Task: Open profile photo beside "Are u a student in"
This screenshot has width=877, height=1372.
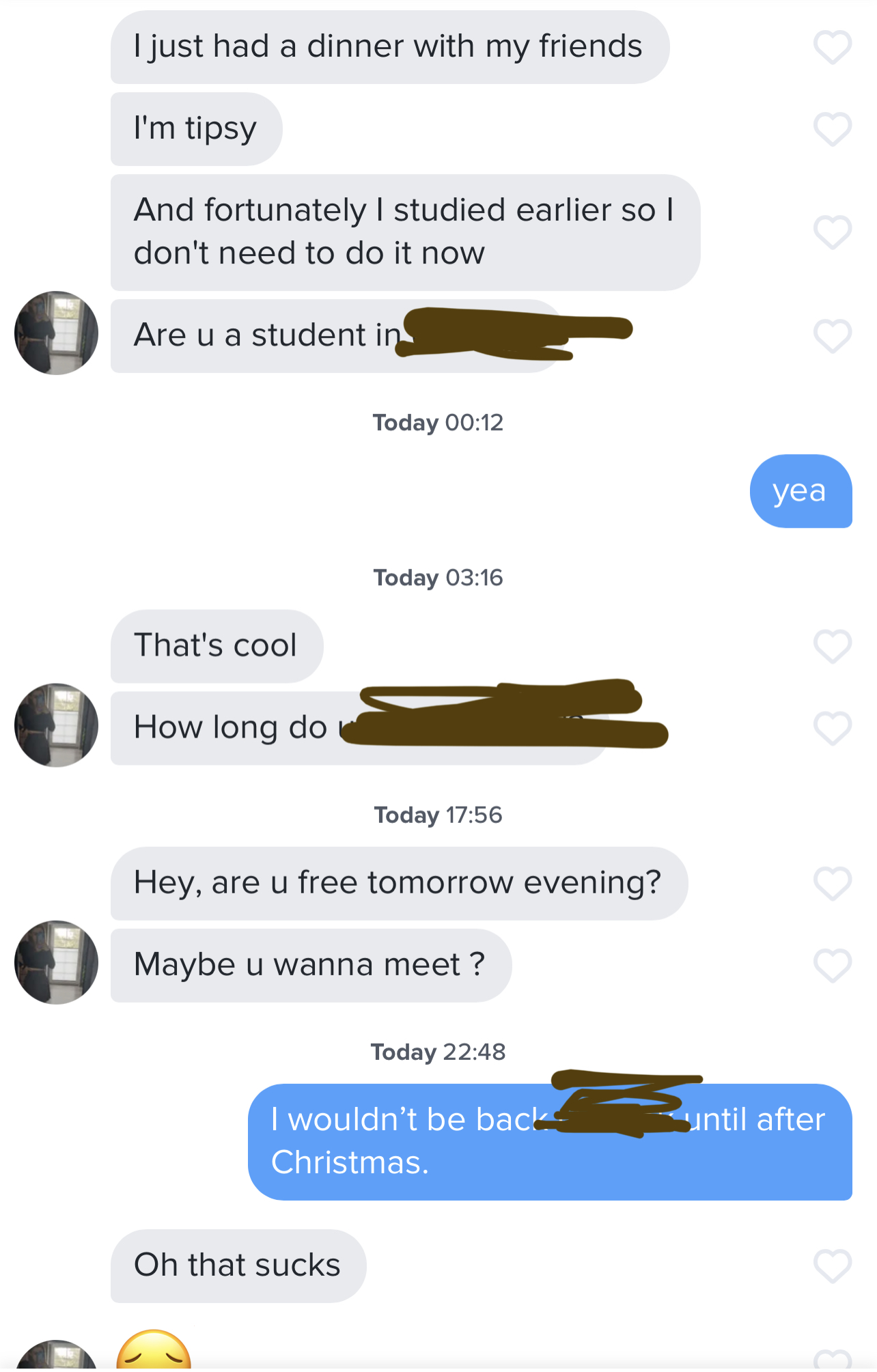Action: tap(56, 333)
